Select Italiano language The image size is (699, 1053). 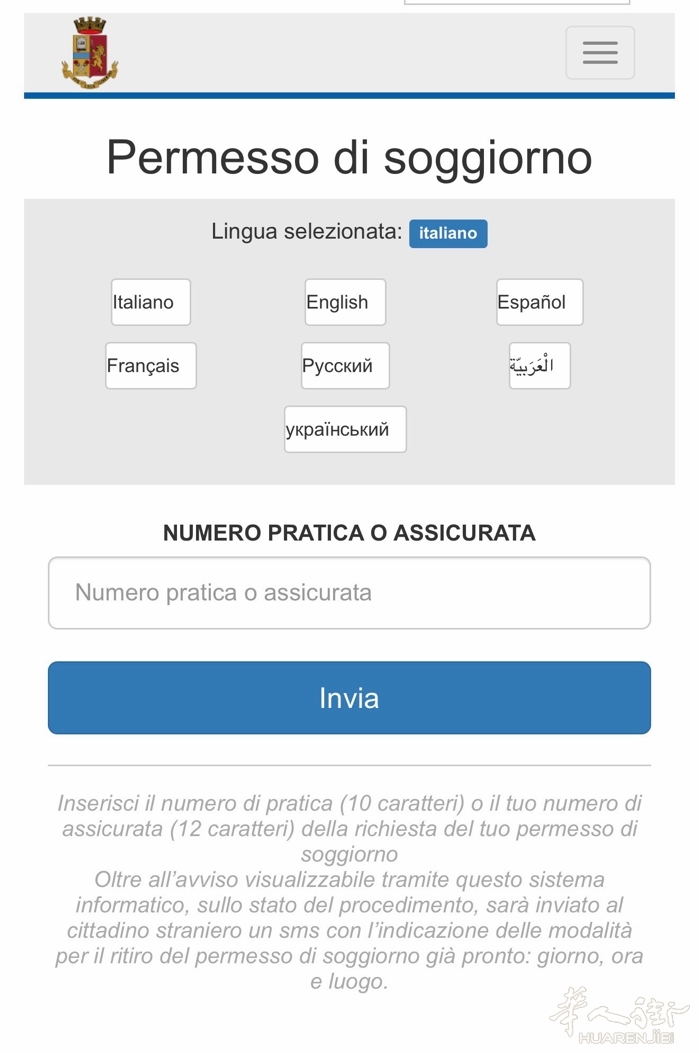point(150,302)
